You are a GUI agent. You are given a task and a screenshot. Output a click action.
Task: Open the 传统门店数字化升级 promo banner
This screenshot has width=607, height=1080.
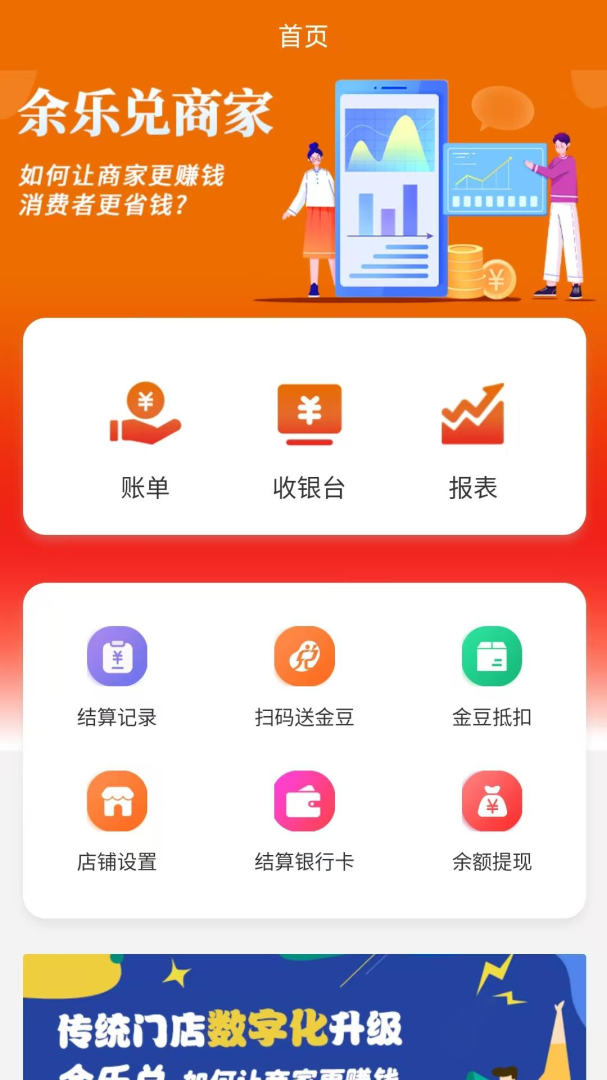tap(303, 1020)
